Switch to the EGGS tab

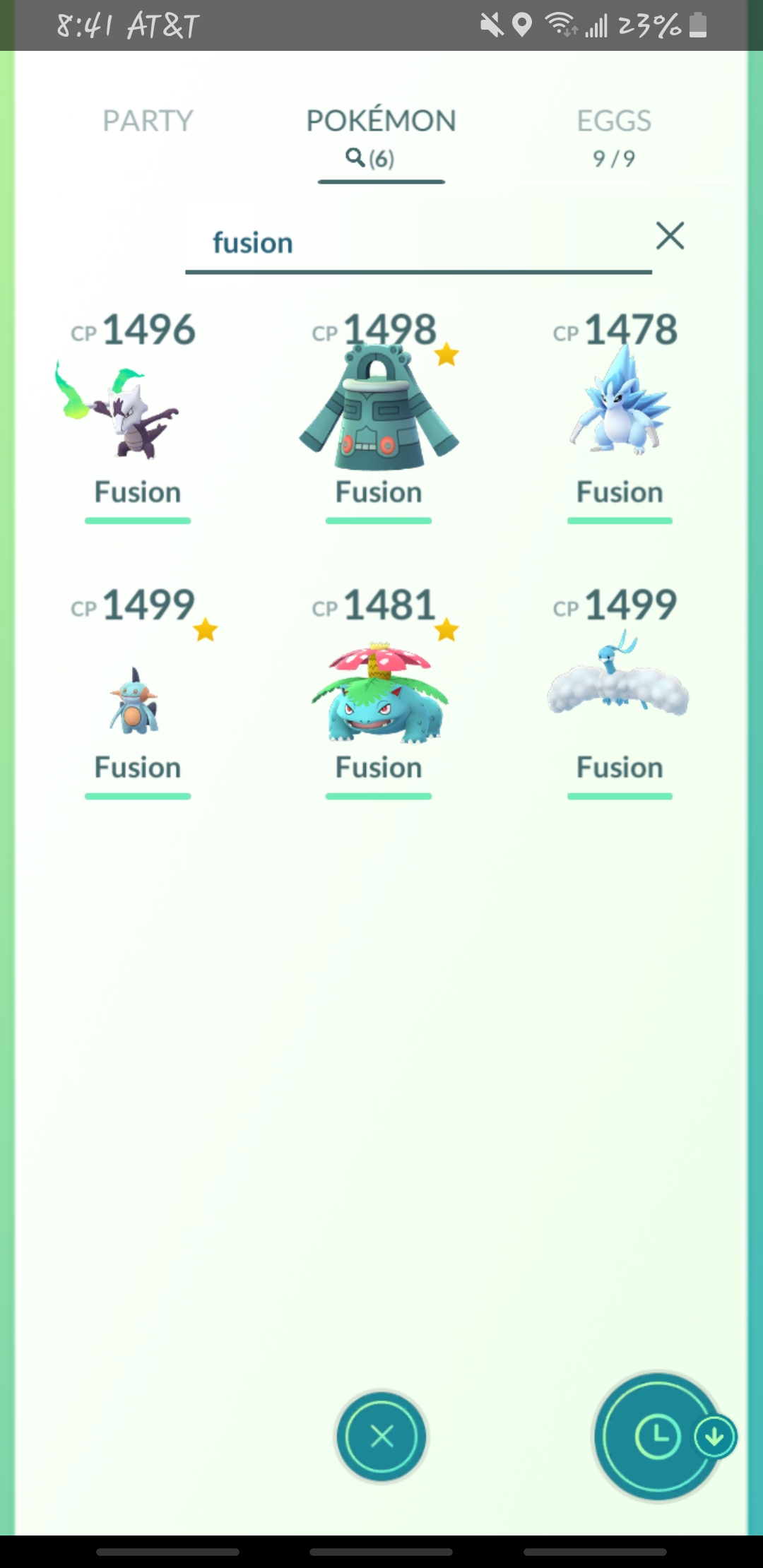tap(613, 120)
